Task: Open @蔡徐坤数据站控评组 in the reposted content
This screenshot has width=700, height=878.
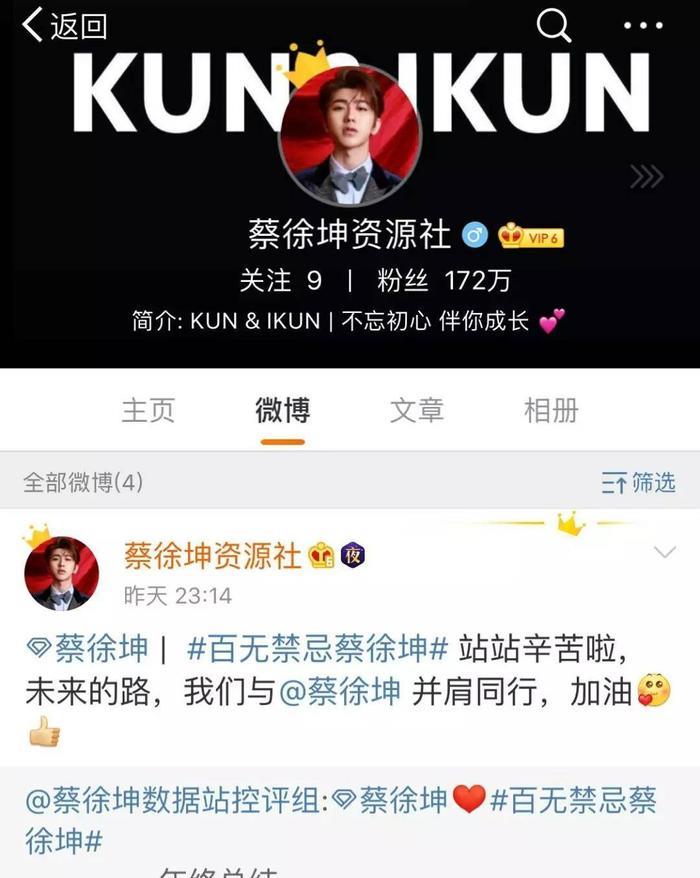Action: [170, 801]
